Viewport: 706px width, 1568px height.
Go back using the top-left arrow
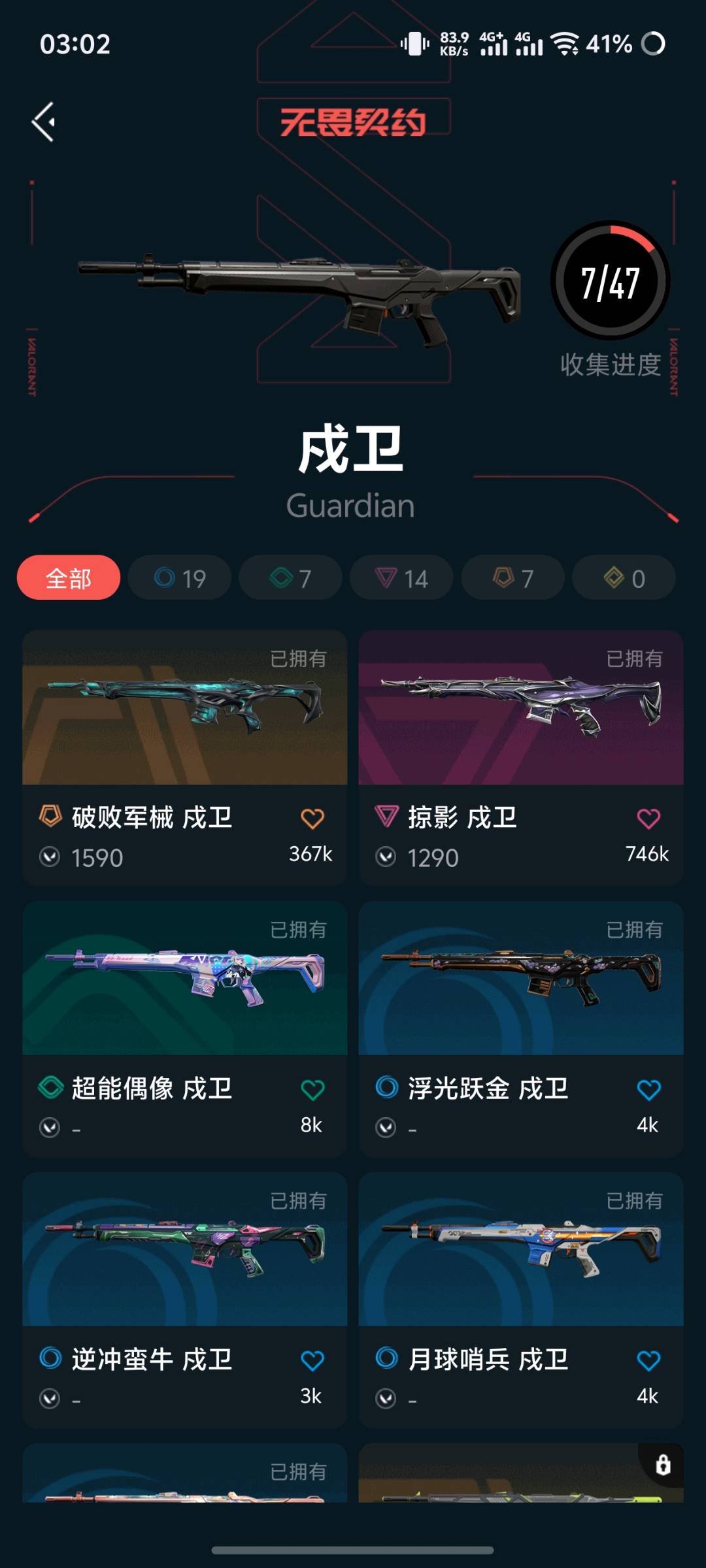tap(44, 122)
